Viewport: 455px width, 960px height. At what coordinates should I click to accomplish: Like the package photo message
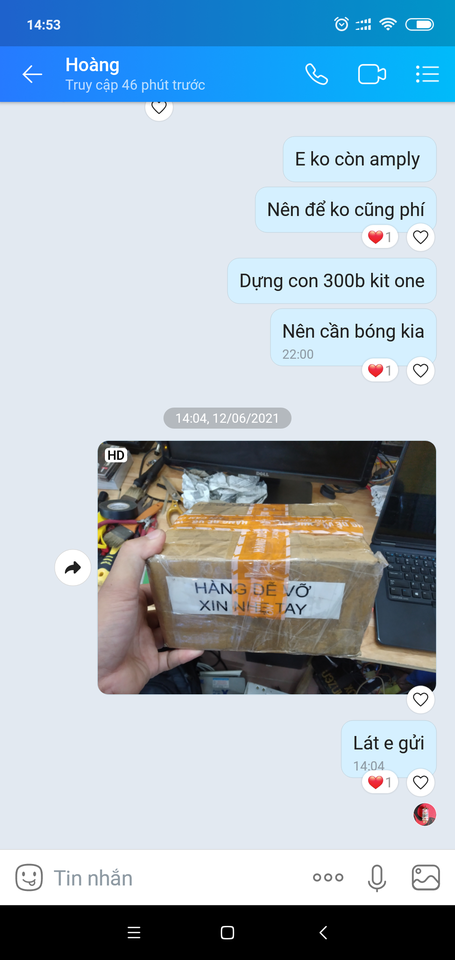click(420, 699)
